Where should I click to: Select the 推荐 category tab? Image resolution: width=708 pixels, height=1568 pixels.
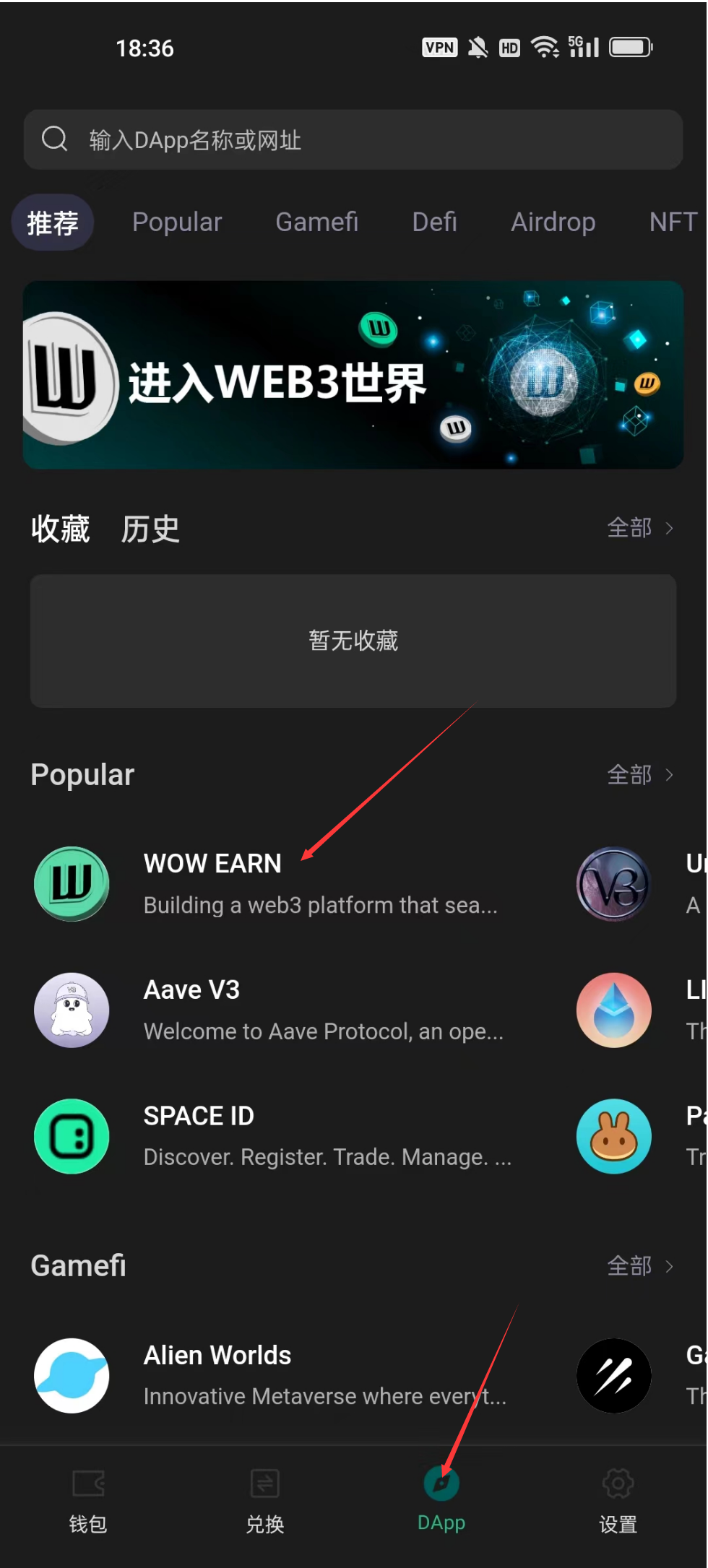coord(53,222)
